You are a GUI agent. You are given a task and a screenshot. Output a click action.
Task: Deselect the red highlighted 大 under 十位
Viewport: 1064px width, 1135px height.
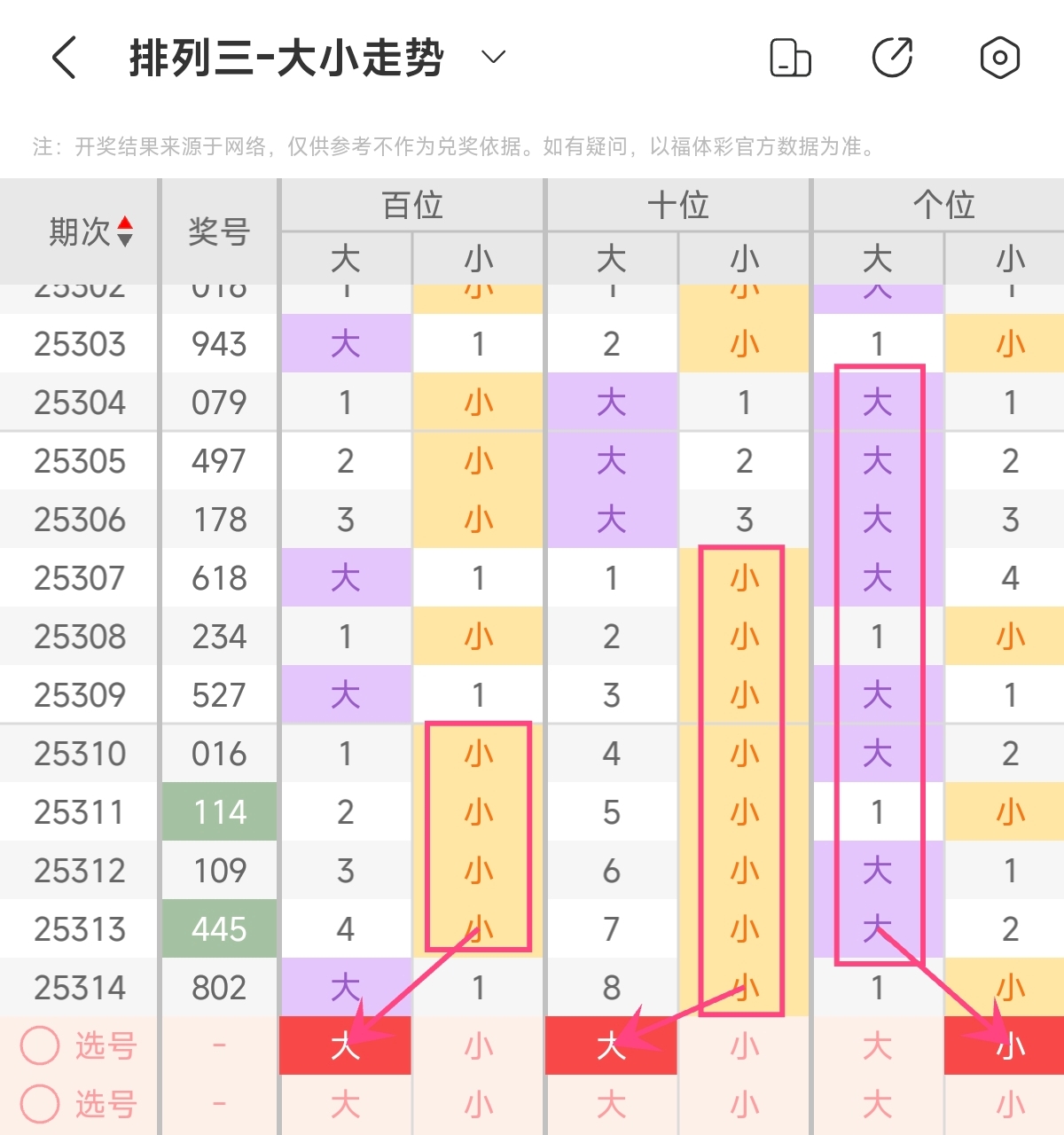611,1045
